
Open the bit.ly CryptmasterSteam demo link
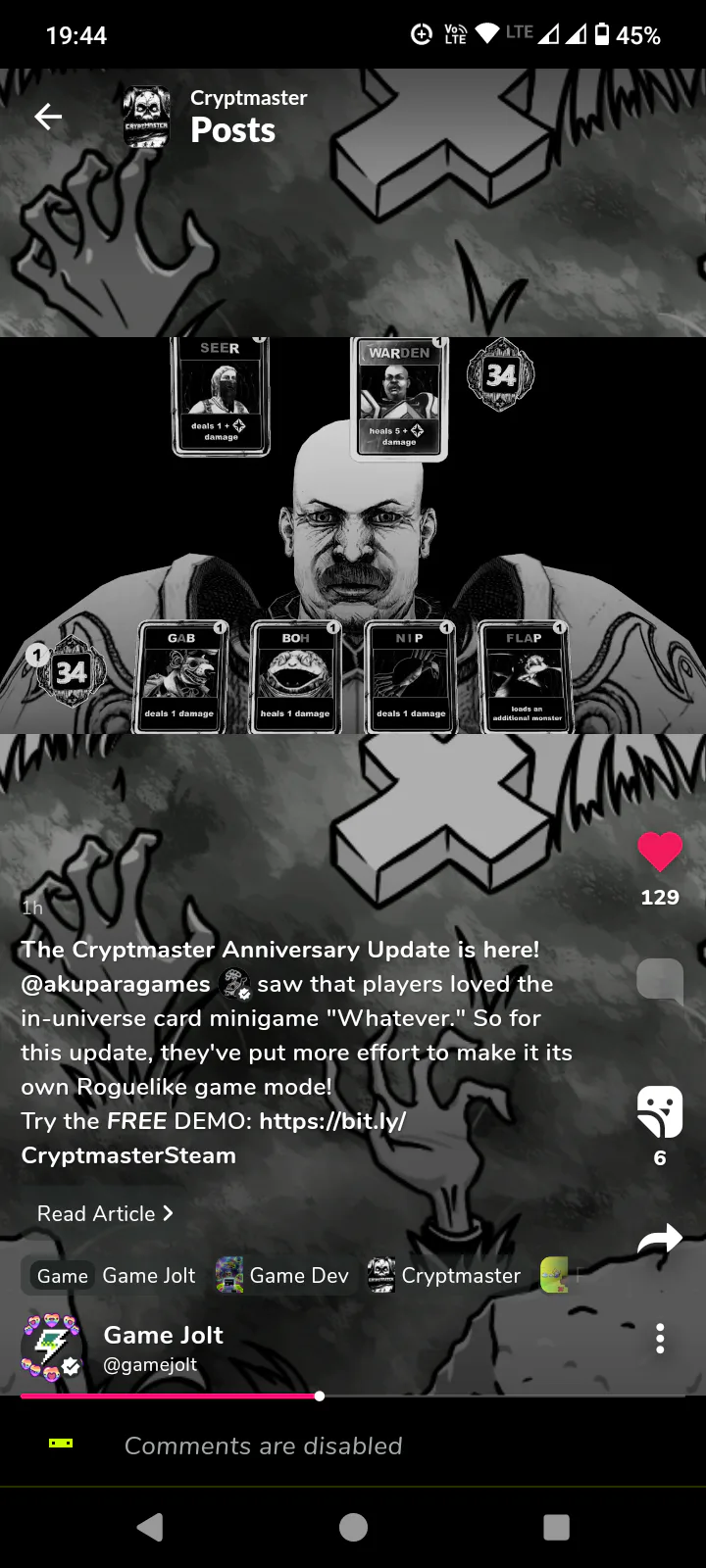point(214,1138)
